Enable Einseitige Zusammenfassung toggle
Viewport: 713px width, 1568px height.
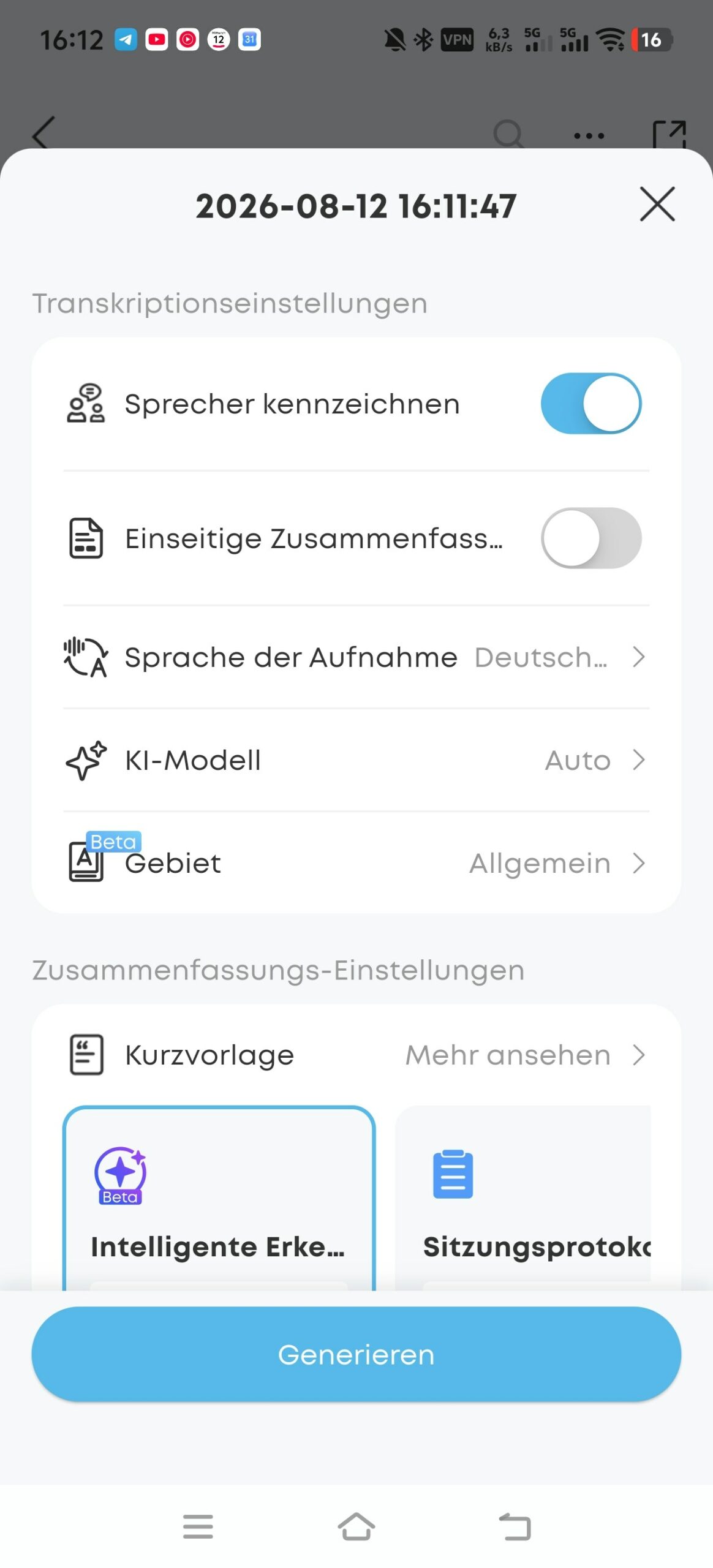[x=591, y=538]
